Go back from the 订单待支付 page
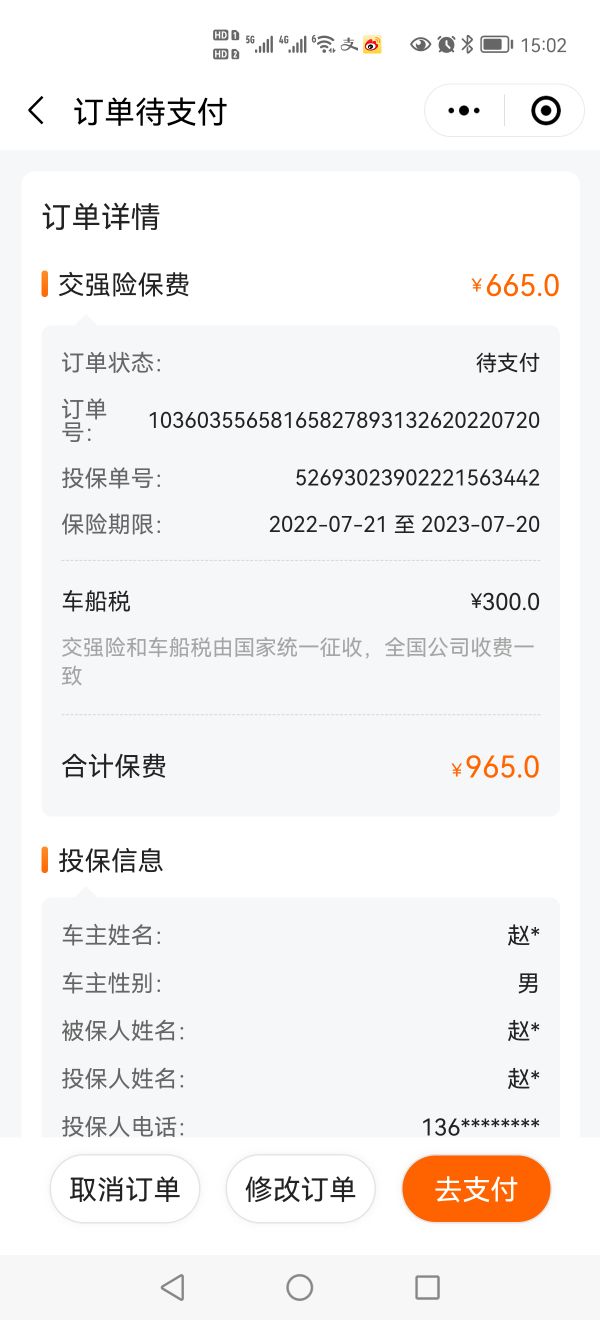This screenshot has height=1320, width=600. pyautogui.click(x=37, y=111)
